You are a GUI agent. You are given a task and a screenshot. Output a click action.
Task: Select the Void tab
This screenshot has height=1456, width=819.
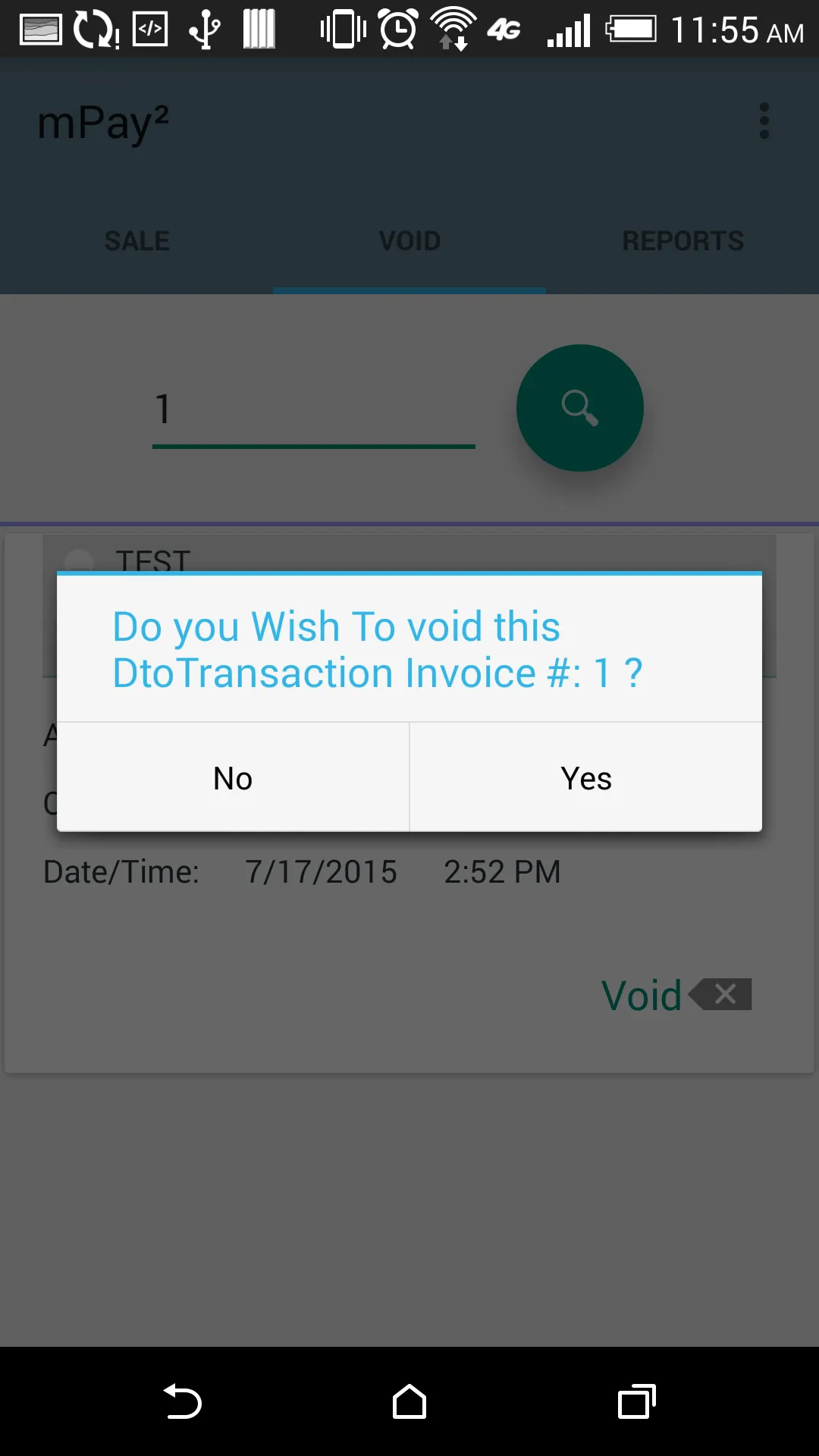[409, 241]
